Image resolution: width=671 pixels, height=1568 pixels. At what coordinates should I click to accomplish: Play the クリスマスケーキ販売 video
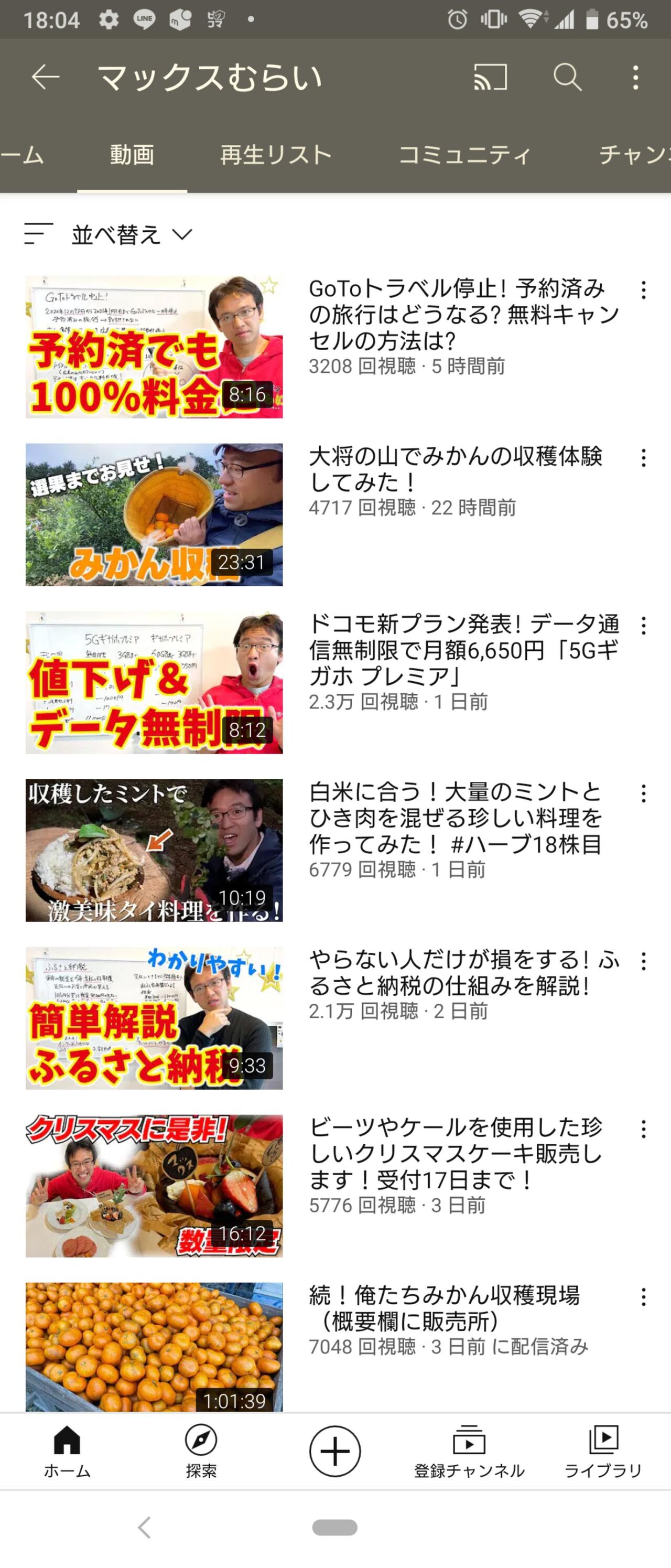154,1185
